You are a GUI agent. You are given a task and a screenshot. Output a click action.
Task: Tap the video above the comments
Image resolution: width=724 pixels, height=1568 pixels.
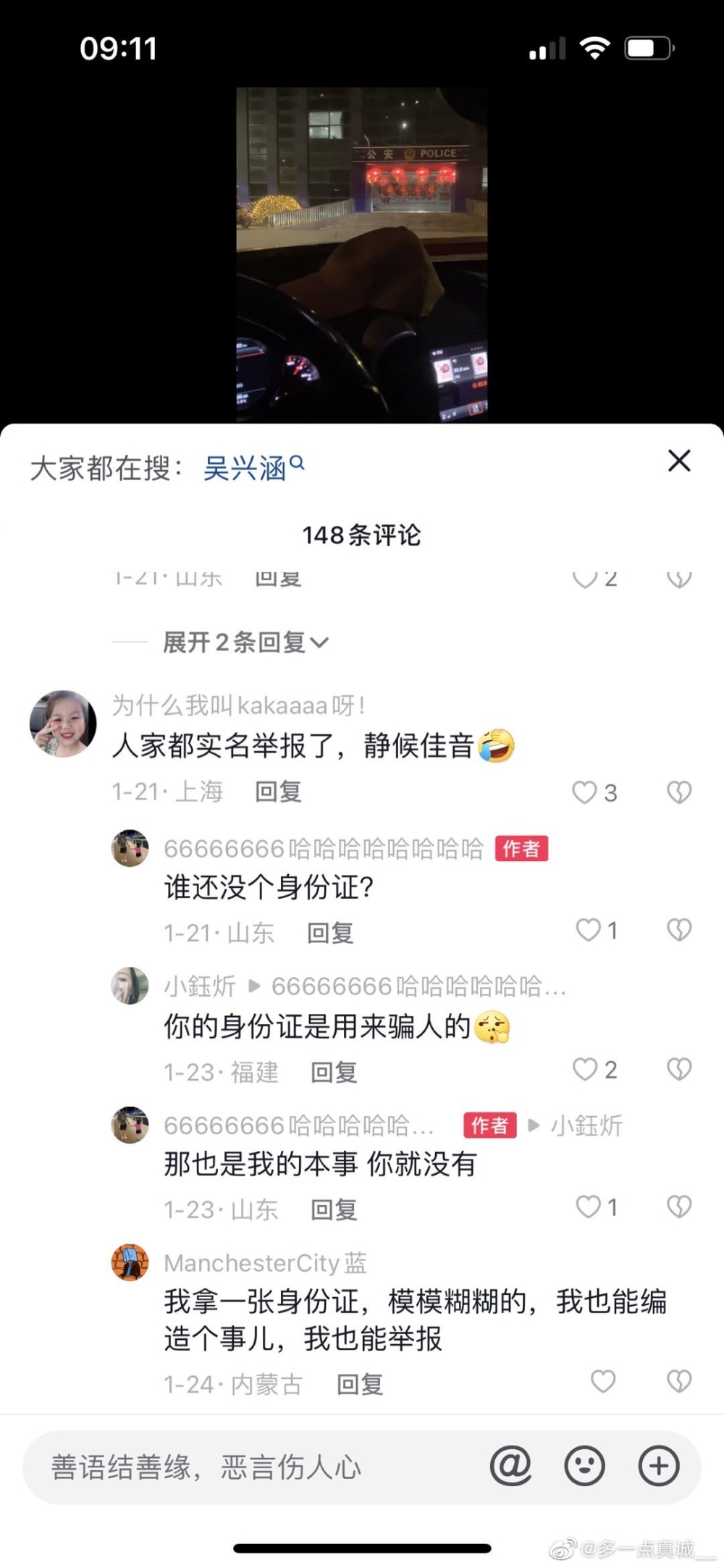[362, 253]
